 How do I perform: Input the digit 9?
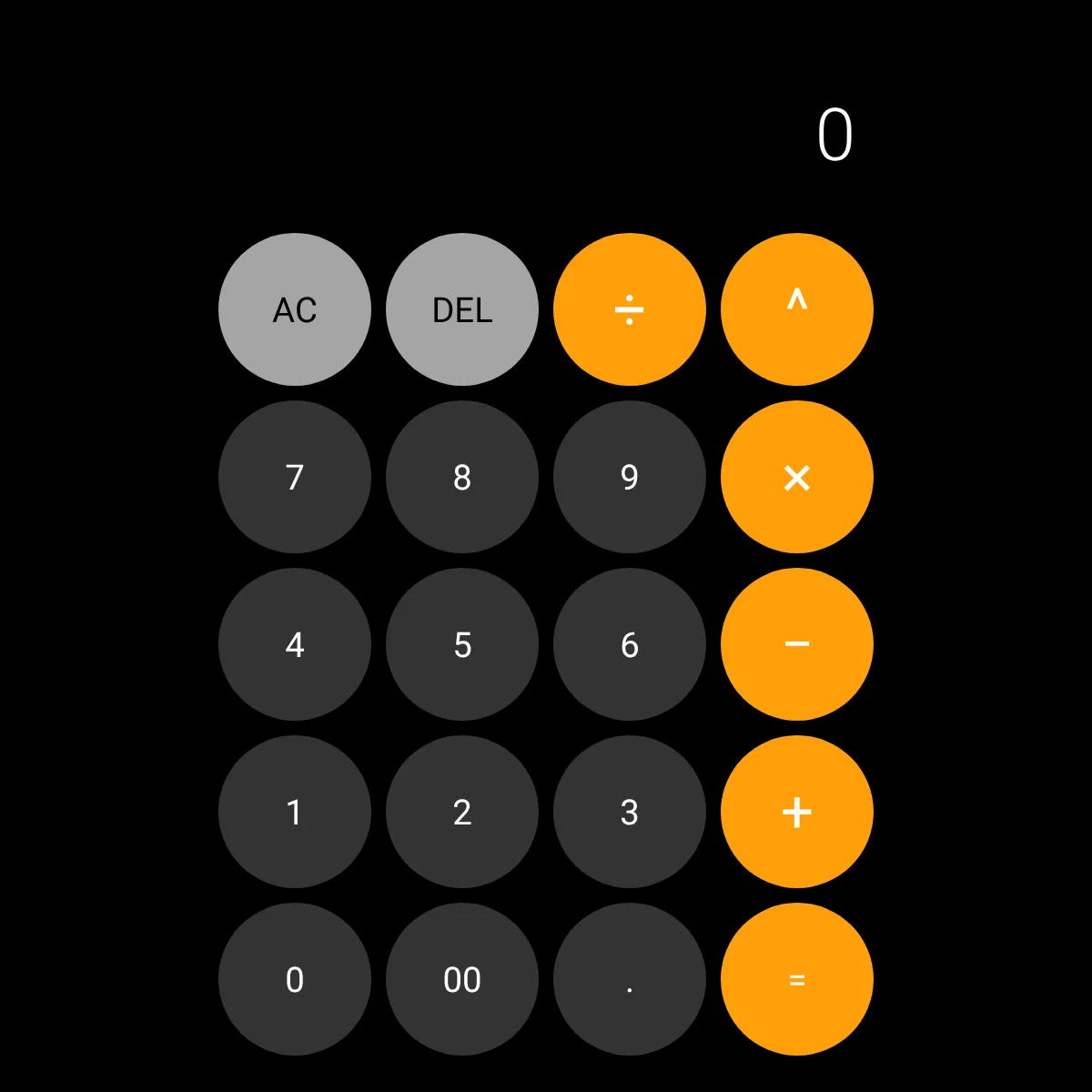point(630,477)
